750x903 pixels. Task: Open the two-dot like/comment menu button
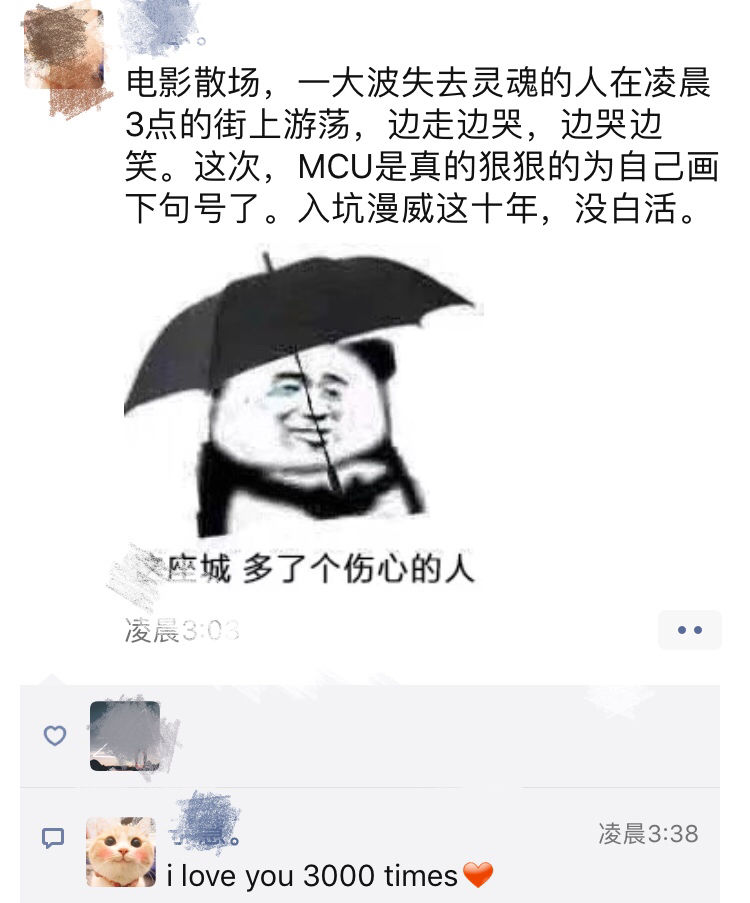[689, 630]
